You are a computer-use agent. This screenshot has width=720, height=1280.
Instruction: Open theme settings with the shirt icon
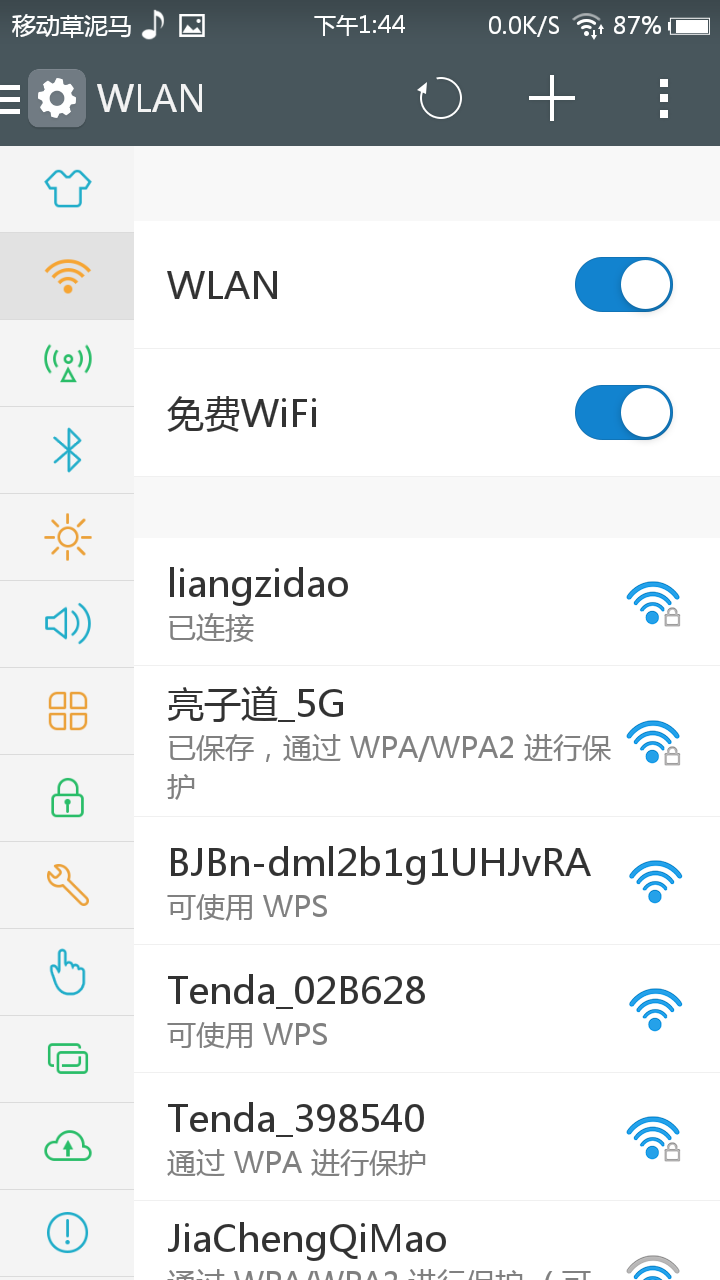67,188
